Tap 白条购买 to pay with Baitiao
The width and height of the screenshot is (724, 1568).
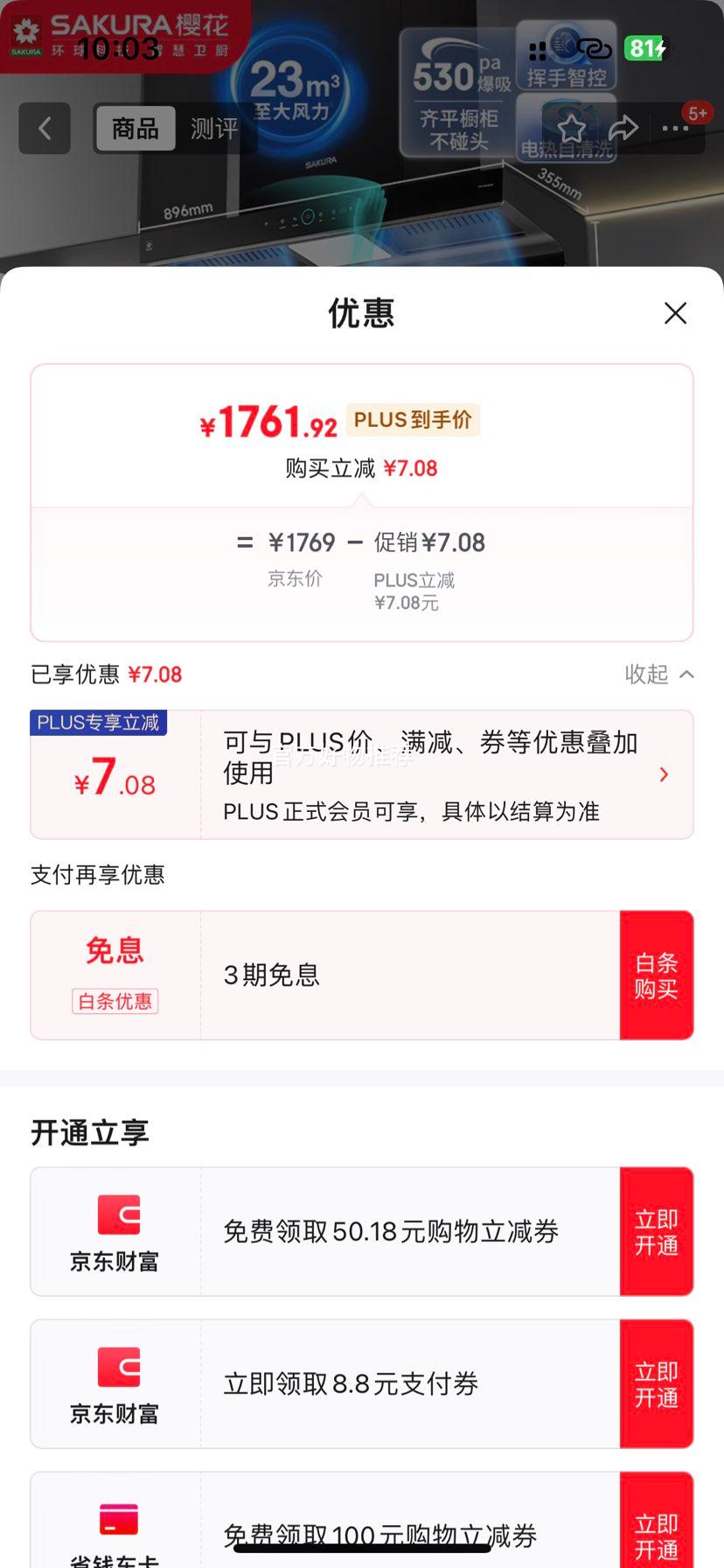click(657, 974)
